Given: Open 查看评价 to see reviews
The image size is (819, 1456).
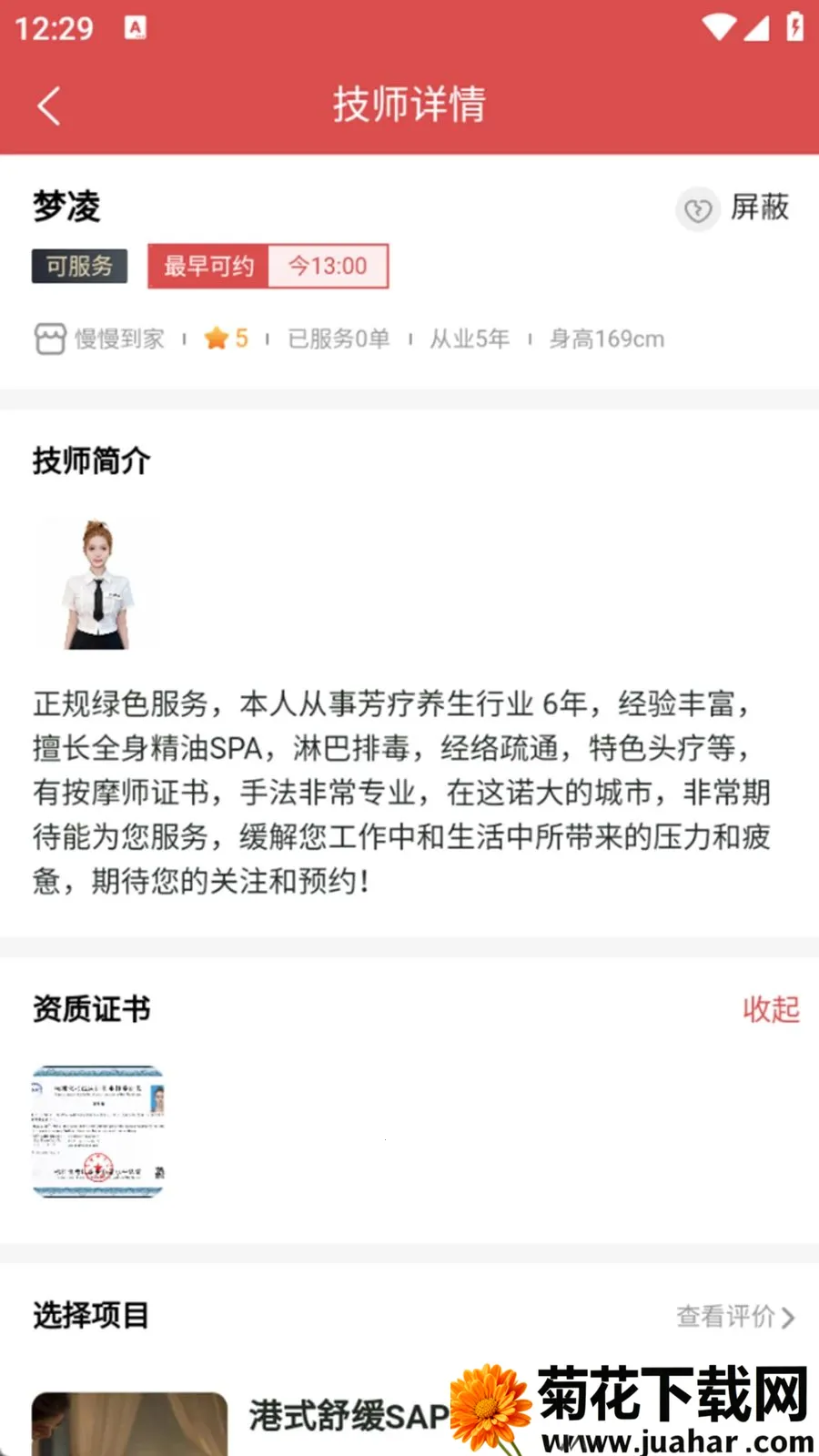Looking at the screenshot, I should coord(735,1316).
